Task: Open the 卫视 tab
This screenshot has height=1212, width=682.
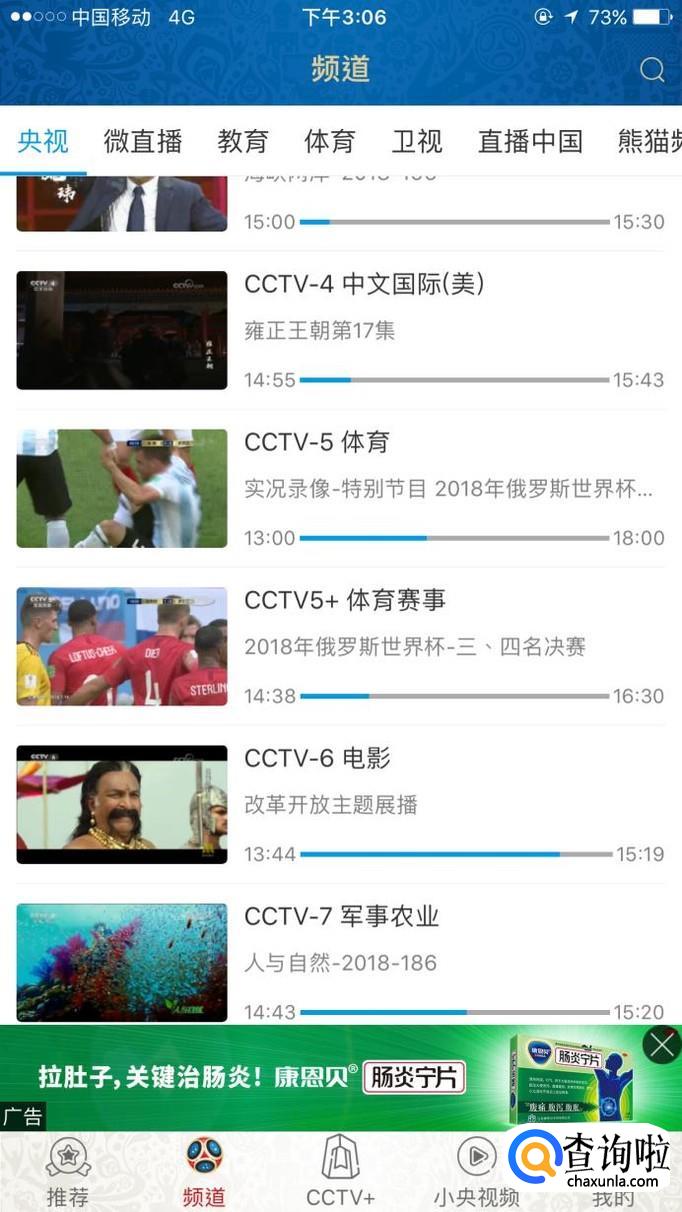Action: tap(417, 141)
